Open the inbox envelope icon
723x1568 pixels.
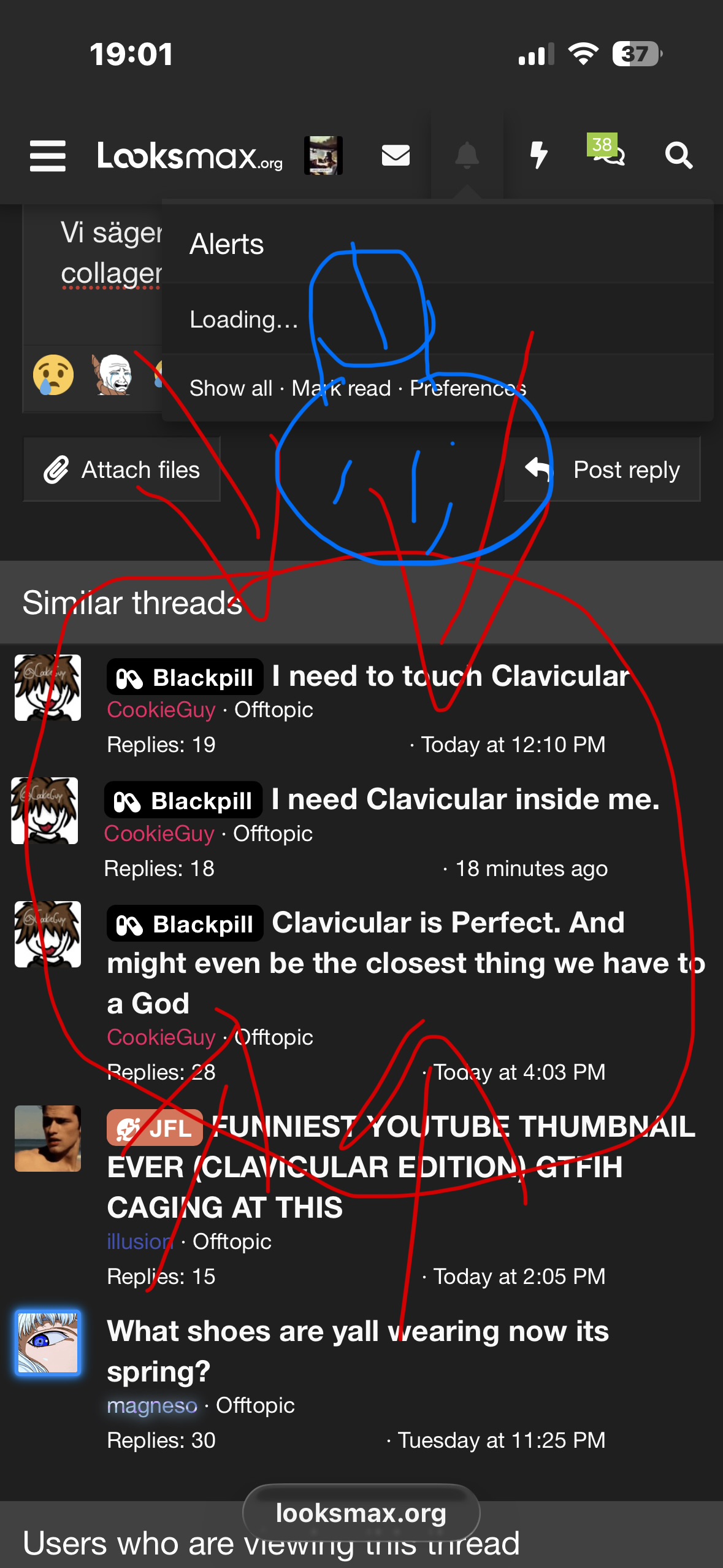pos(396,156)
